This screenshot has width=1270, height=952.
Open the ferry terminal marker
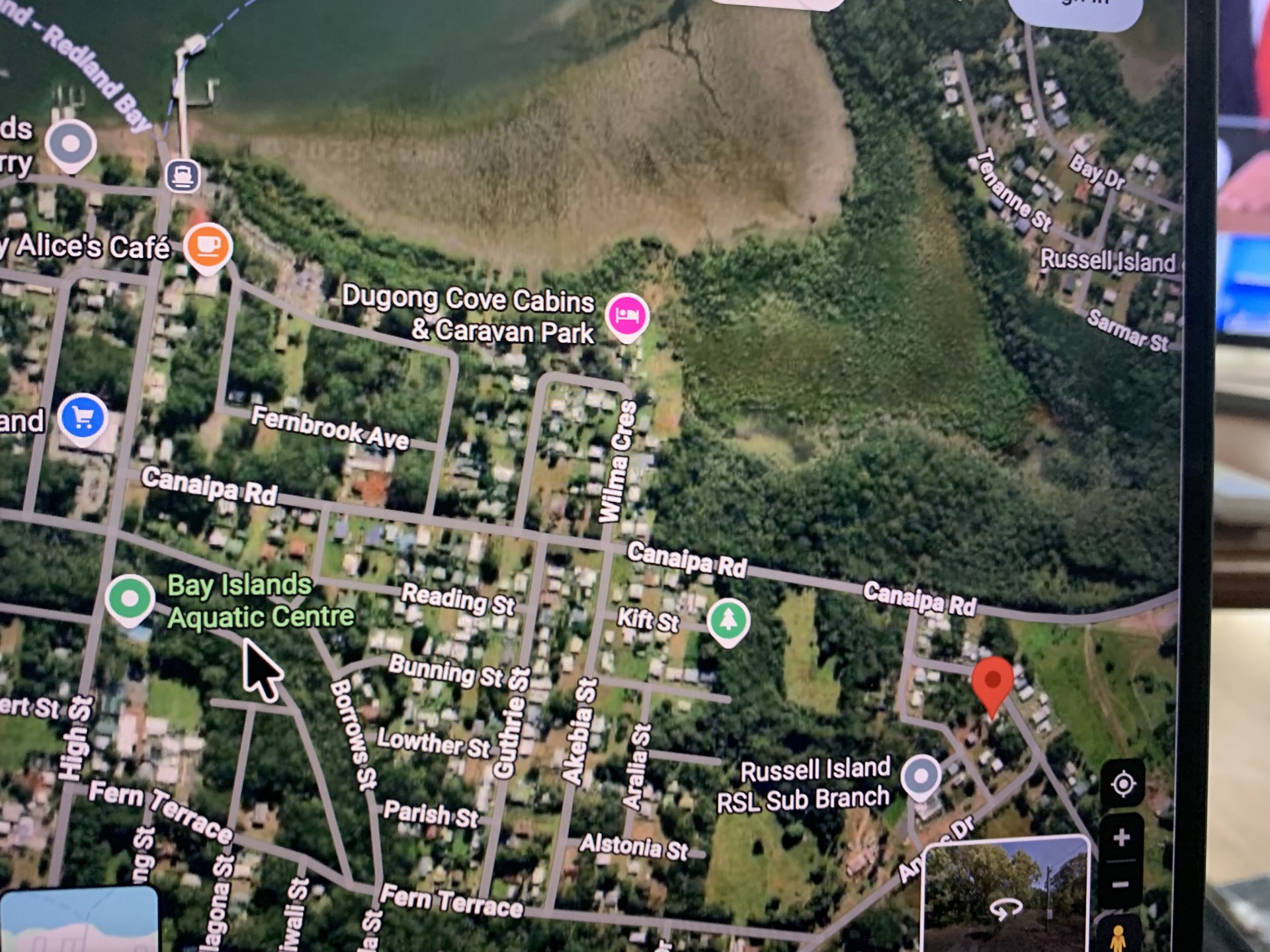(x=183, y=176)
